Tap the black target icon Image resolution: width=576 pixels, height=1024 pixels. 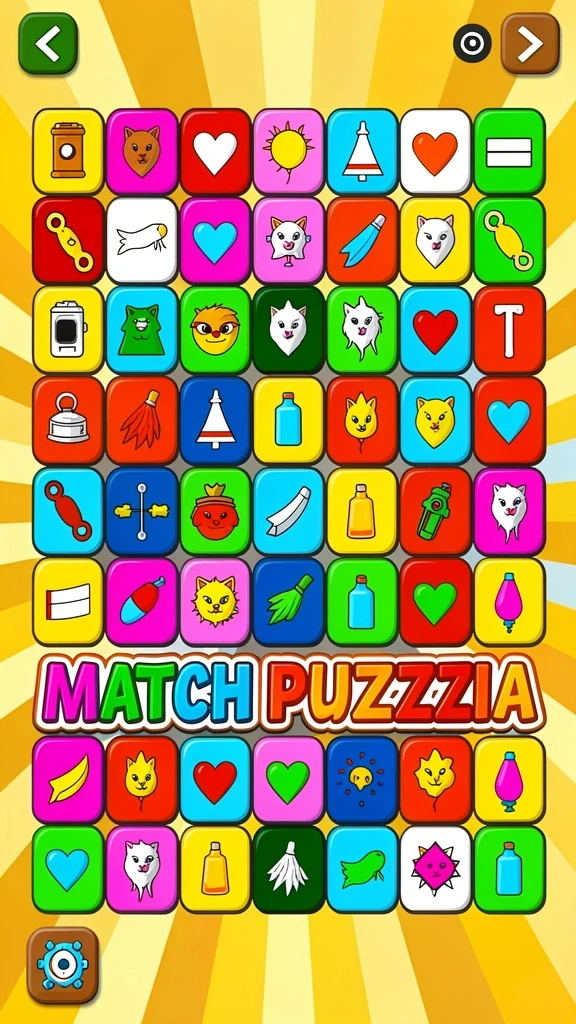472,43
